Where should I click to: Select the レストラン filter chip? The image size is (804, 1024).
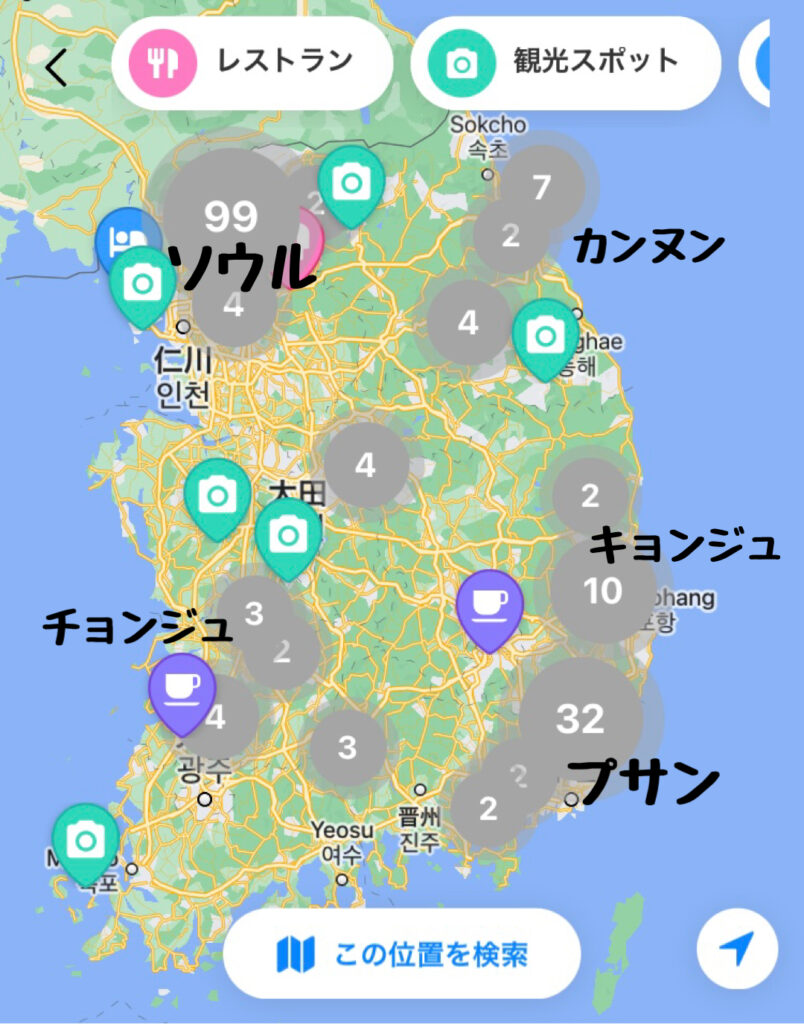pyautogui.click(x=252, y=62)
